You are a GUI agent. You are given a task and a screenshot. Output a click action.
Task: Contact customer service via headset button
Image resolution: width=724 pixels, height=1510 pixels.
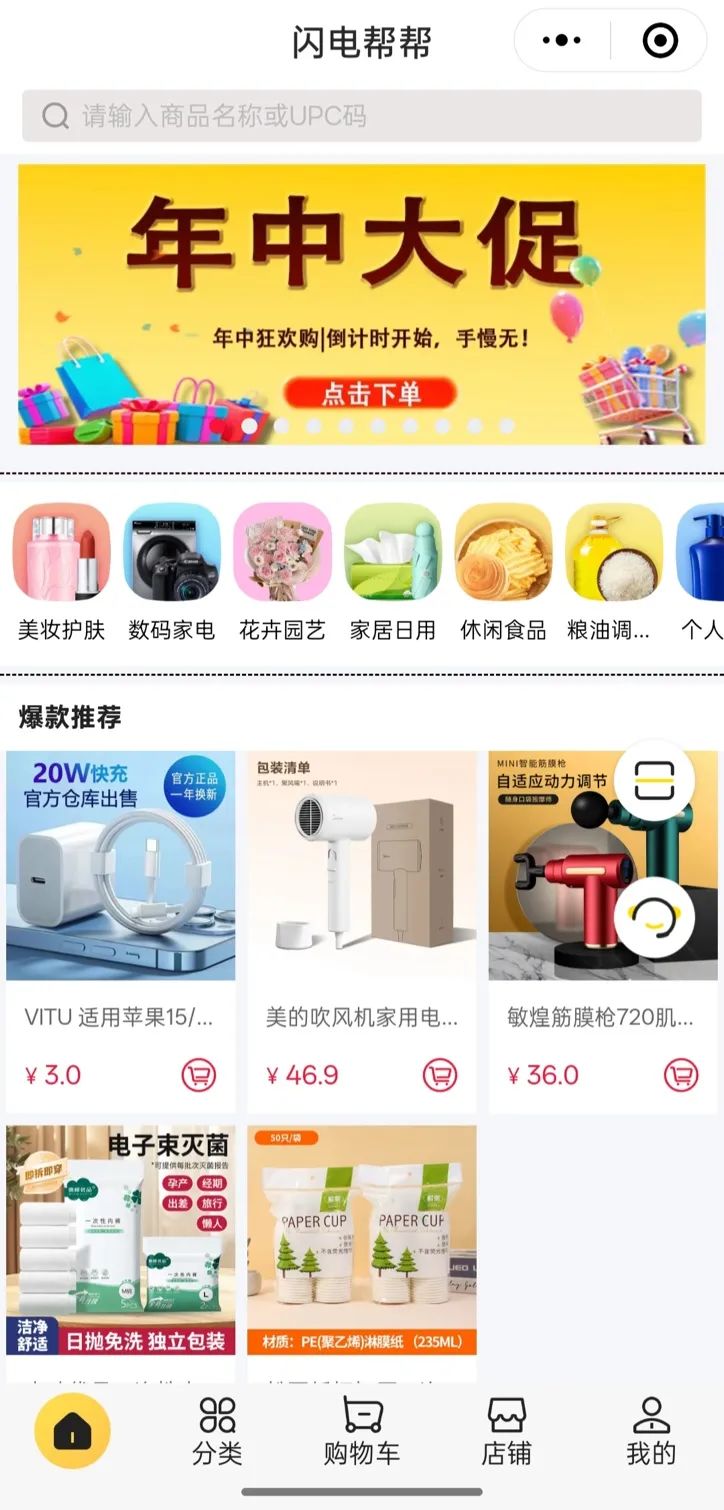654,916
